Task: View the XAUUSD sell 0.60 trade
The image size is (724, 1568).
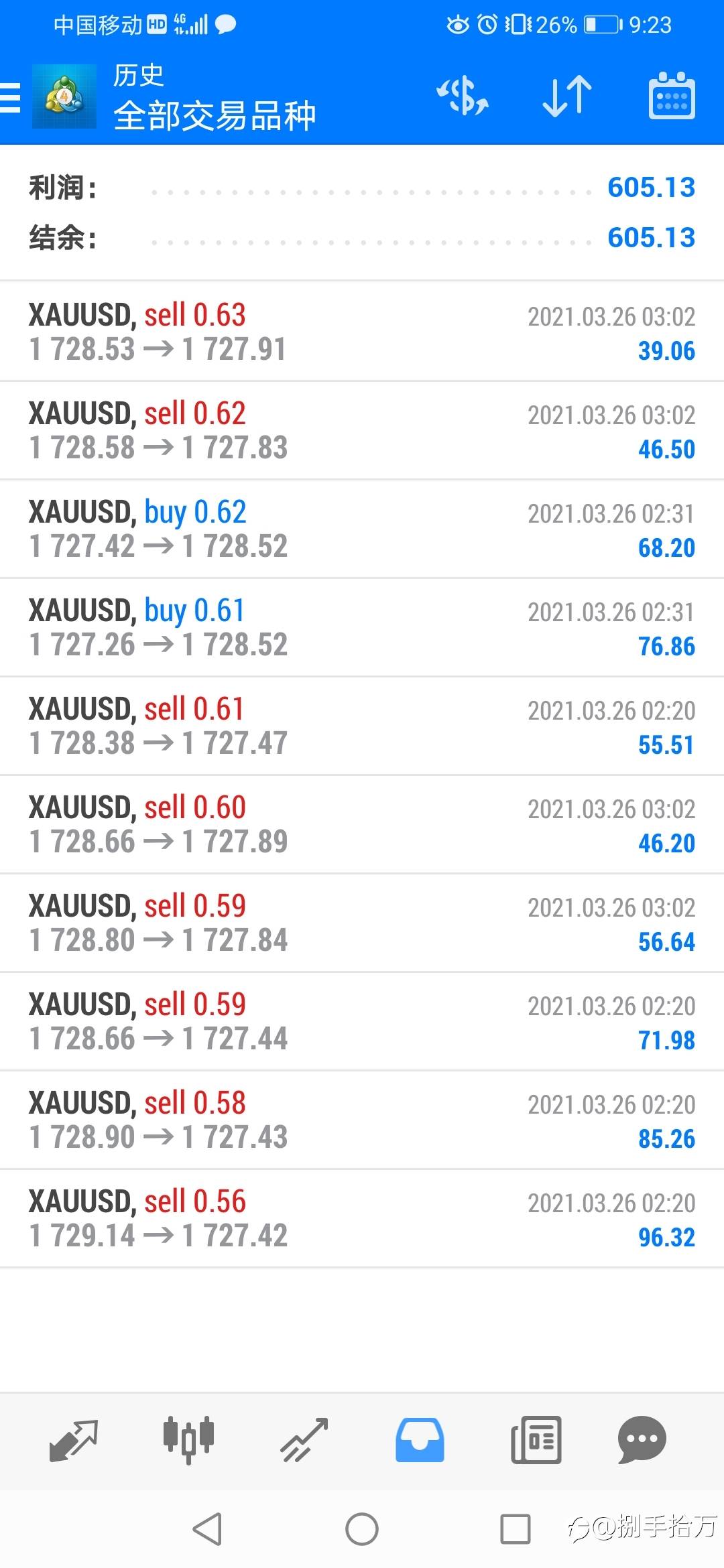Action: (x=362, y=824)
